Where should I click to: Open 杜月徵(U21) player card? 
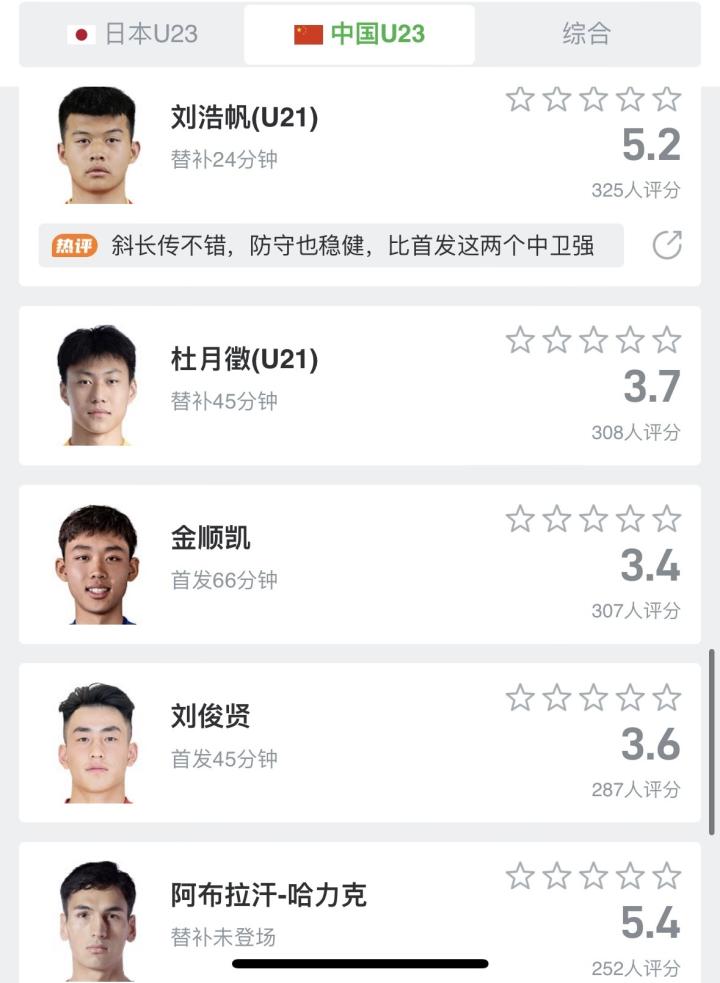[x=244, y=360]
